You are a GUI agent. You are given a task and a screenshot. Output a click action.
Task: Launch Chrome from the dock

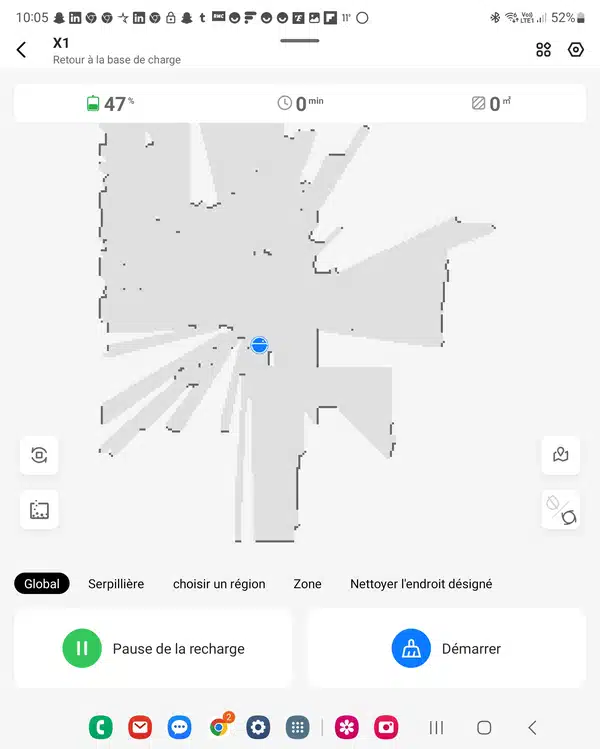pyautogui.click(x=219, y=727)
